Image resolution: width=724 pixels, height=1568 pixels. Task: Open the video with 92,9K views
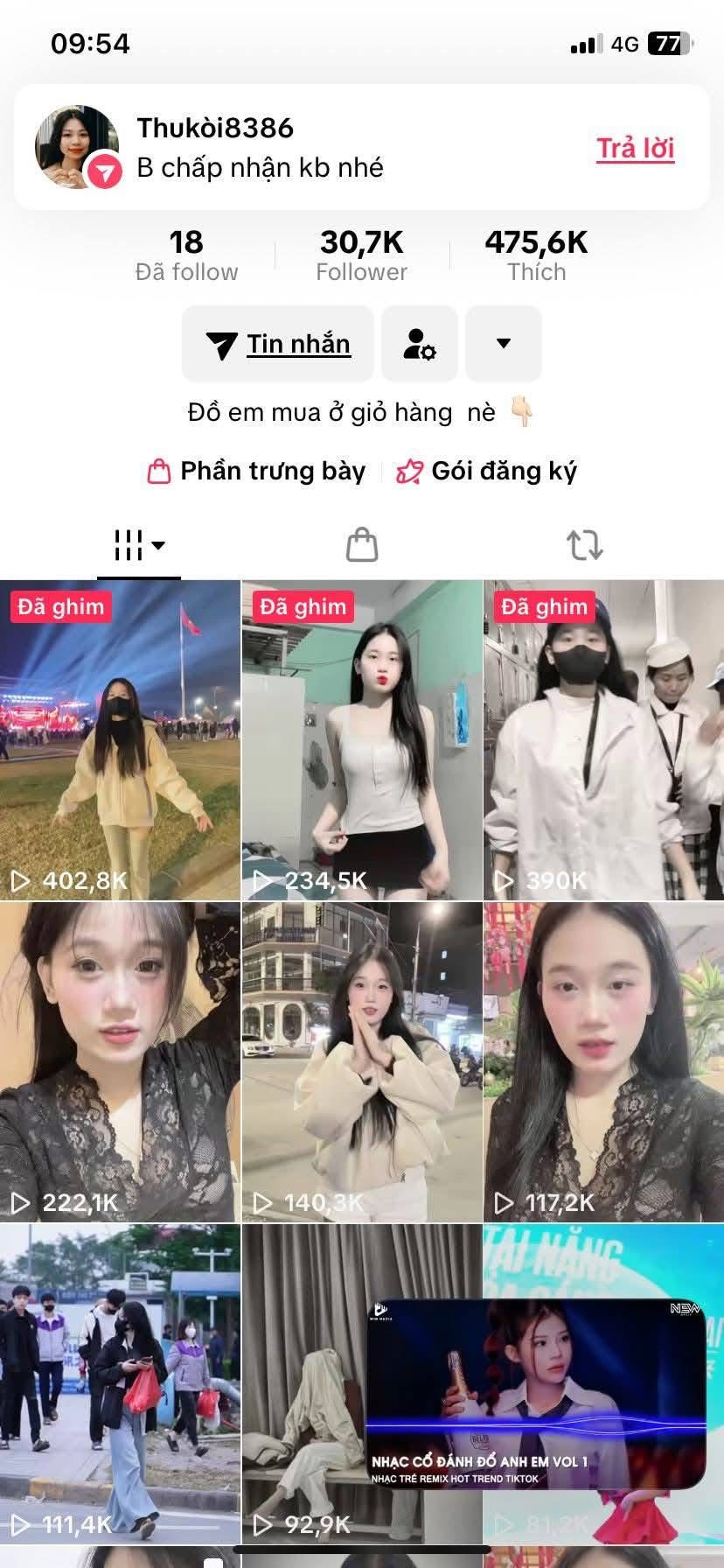[302, 1382]
